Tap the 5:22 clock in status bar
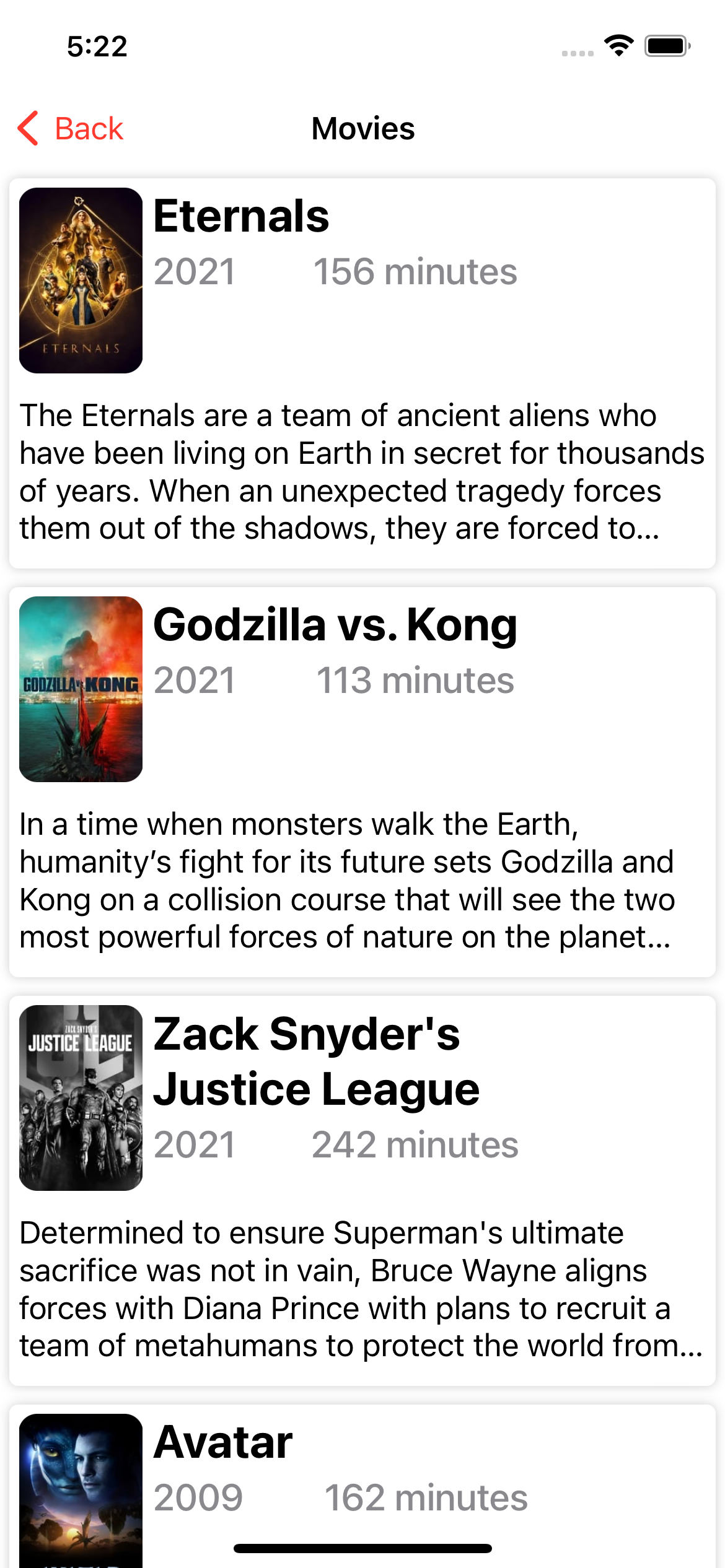The image size is (725, 1568). click(96, 46)
